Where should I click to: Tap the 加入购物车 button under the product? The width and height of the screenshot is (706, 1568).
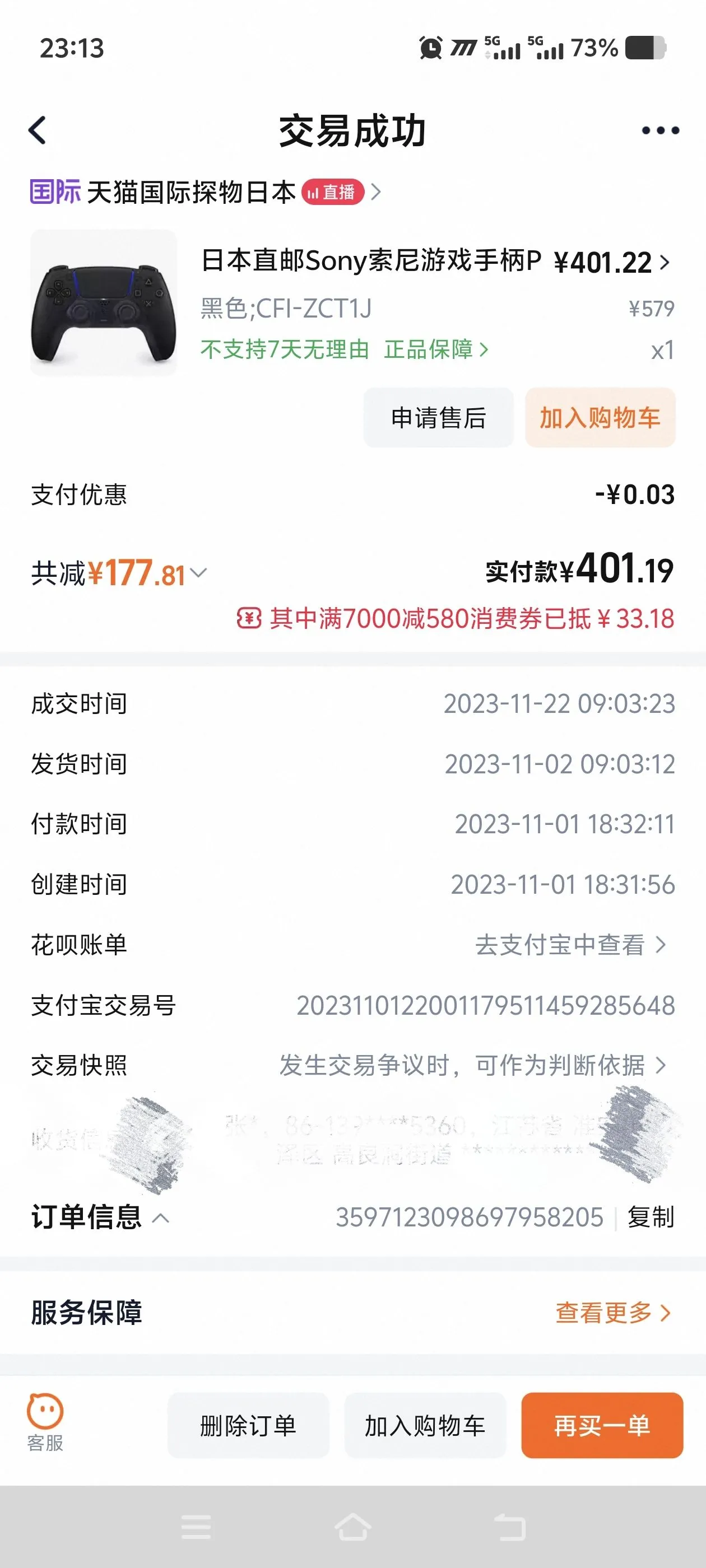(x=600, y=418)
